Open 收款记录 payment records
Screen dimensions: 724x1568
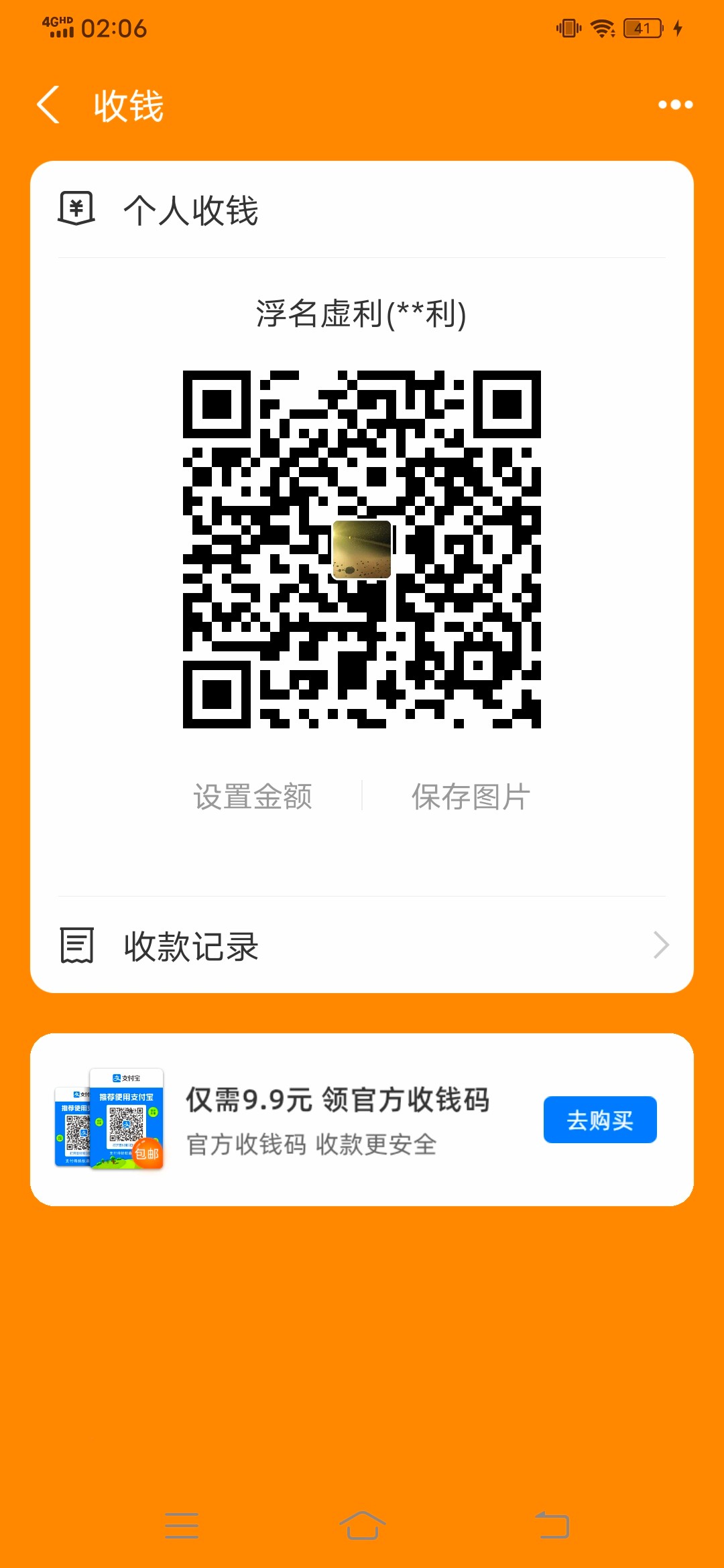(362, 945)
